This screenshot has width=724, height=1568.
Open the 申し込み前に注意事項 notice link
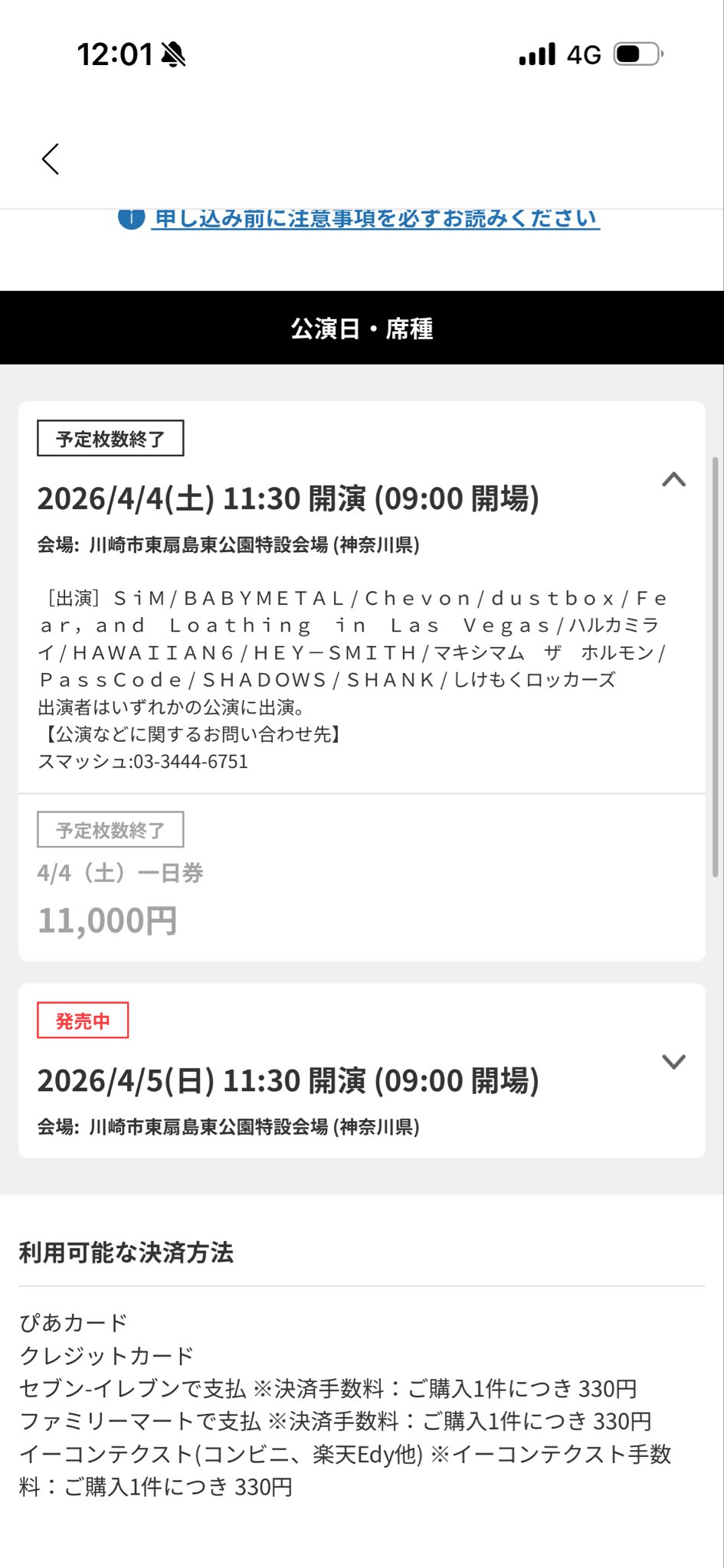tap(375, 219)
